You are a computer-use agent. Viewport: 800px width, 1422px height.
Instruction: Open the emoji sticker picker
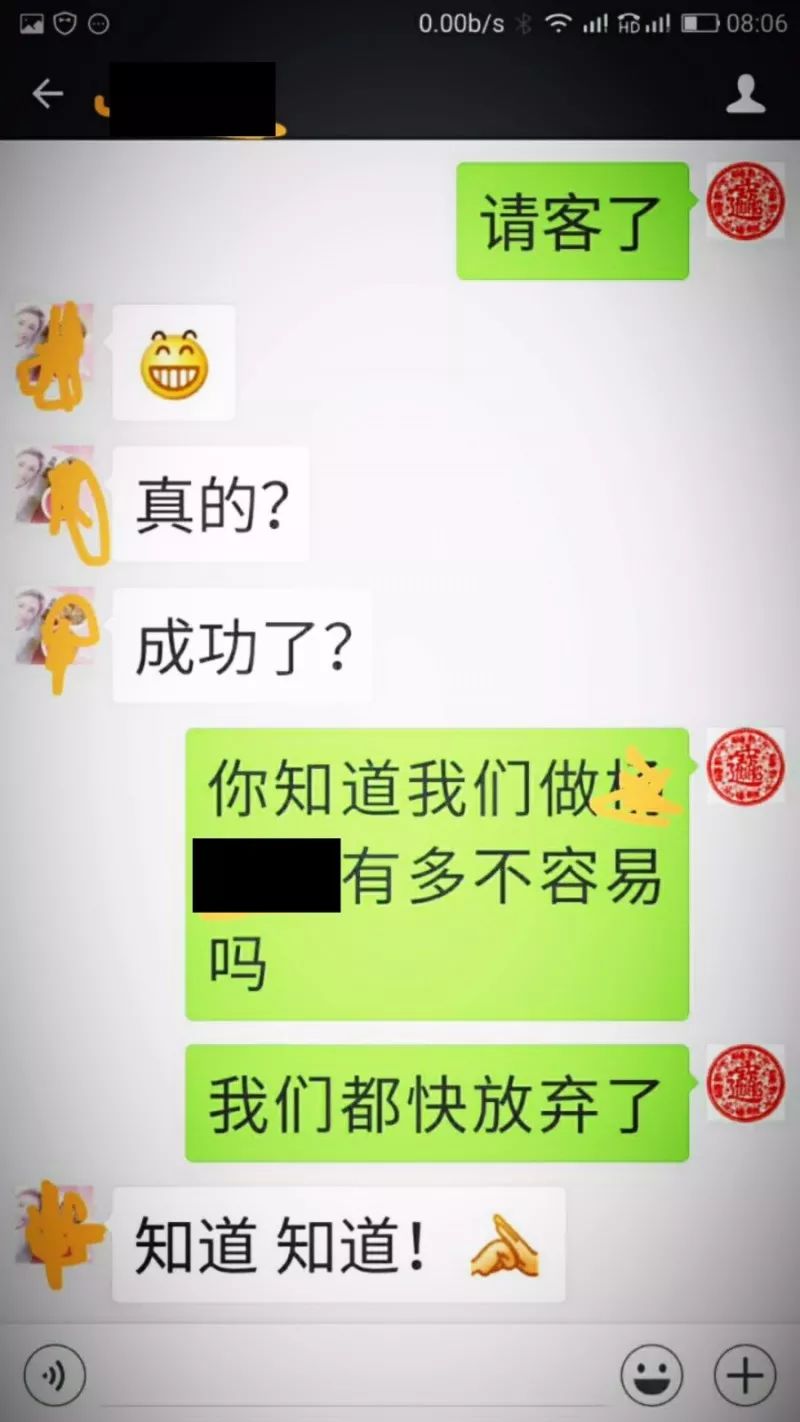click(x=651, y=1376)
